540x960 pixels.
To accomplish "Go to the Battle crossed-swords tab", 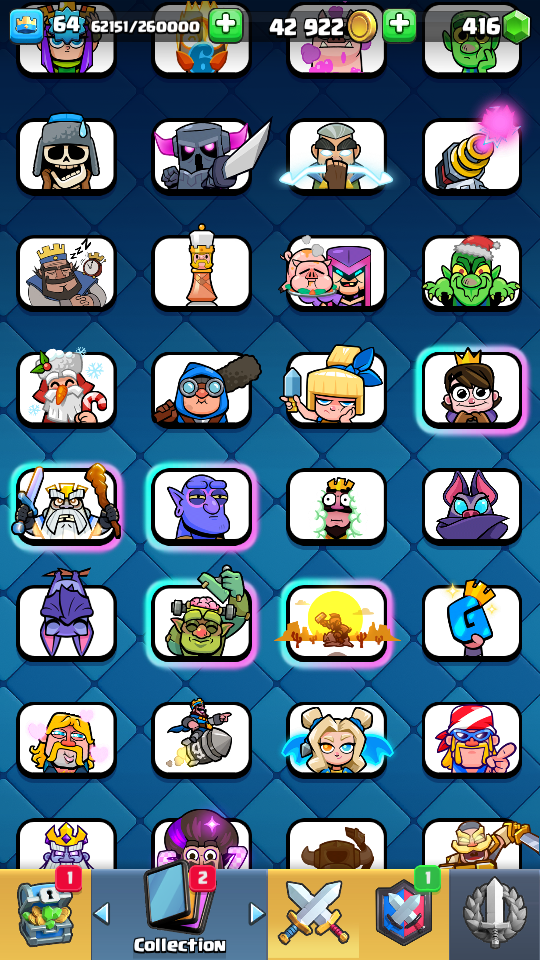I will point(313,914).
